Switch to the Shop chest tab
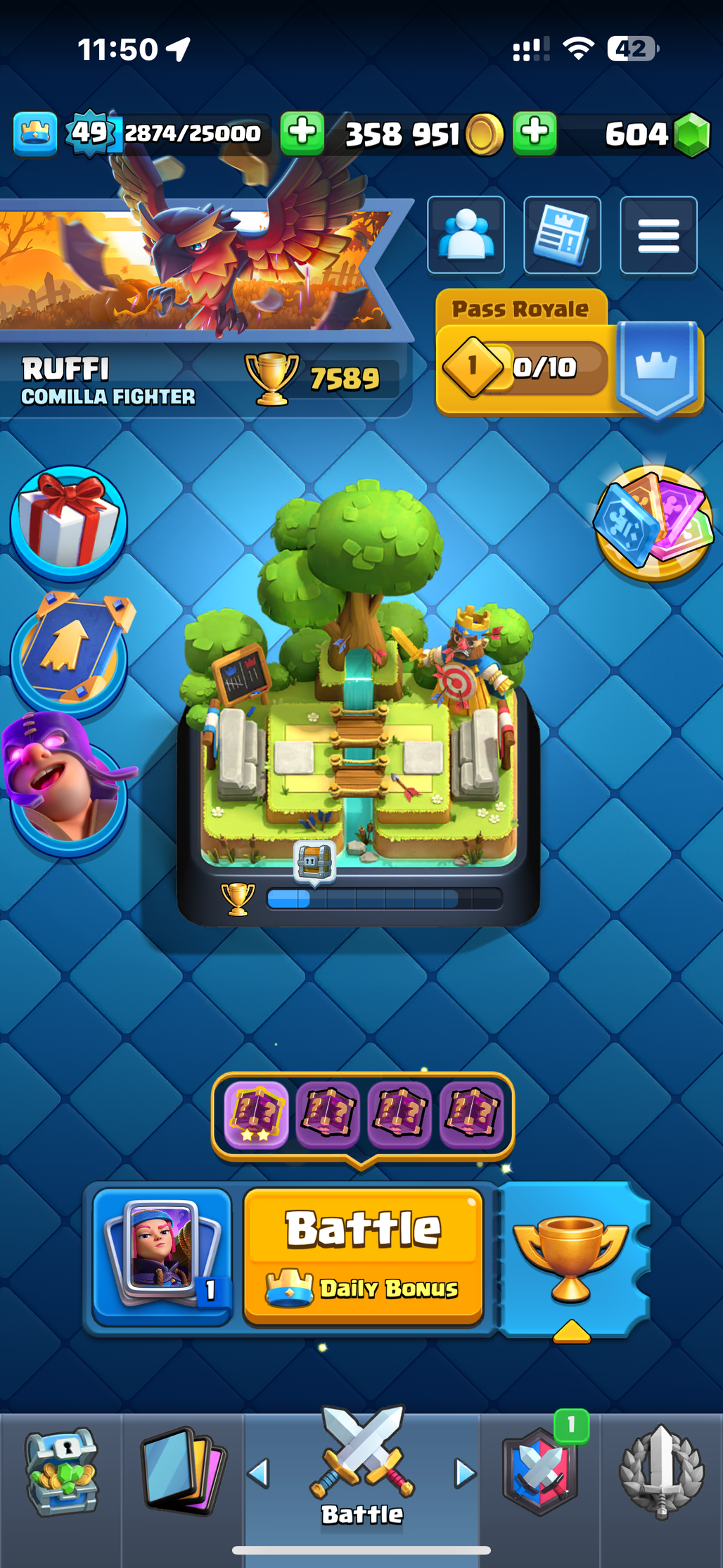 click(61, 1472)
